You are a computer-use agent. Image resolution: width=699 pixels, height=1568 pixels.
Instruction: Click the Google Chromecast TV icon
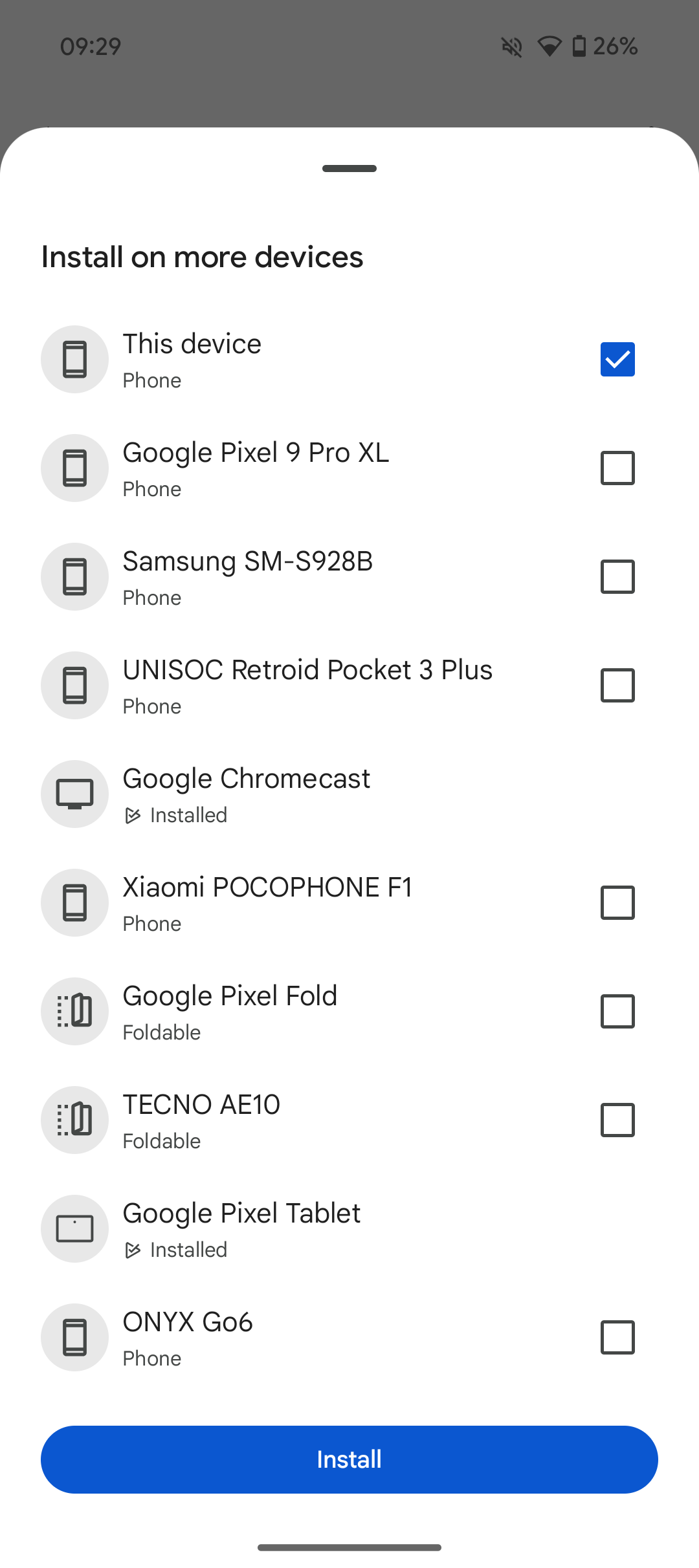click(74, 794)
